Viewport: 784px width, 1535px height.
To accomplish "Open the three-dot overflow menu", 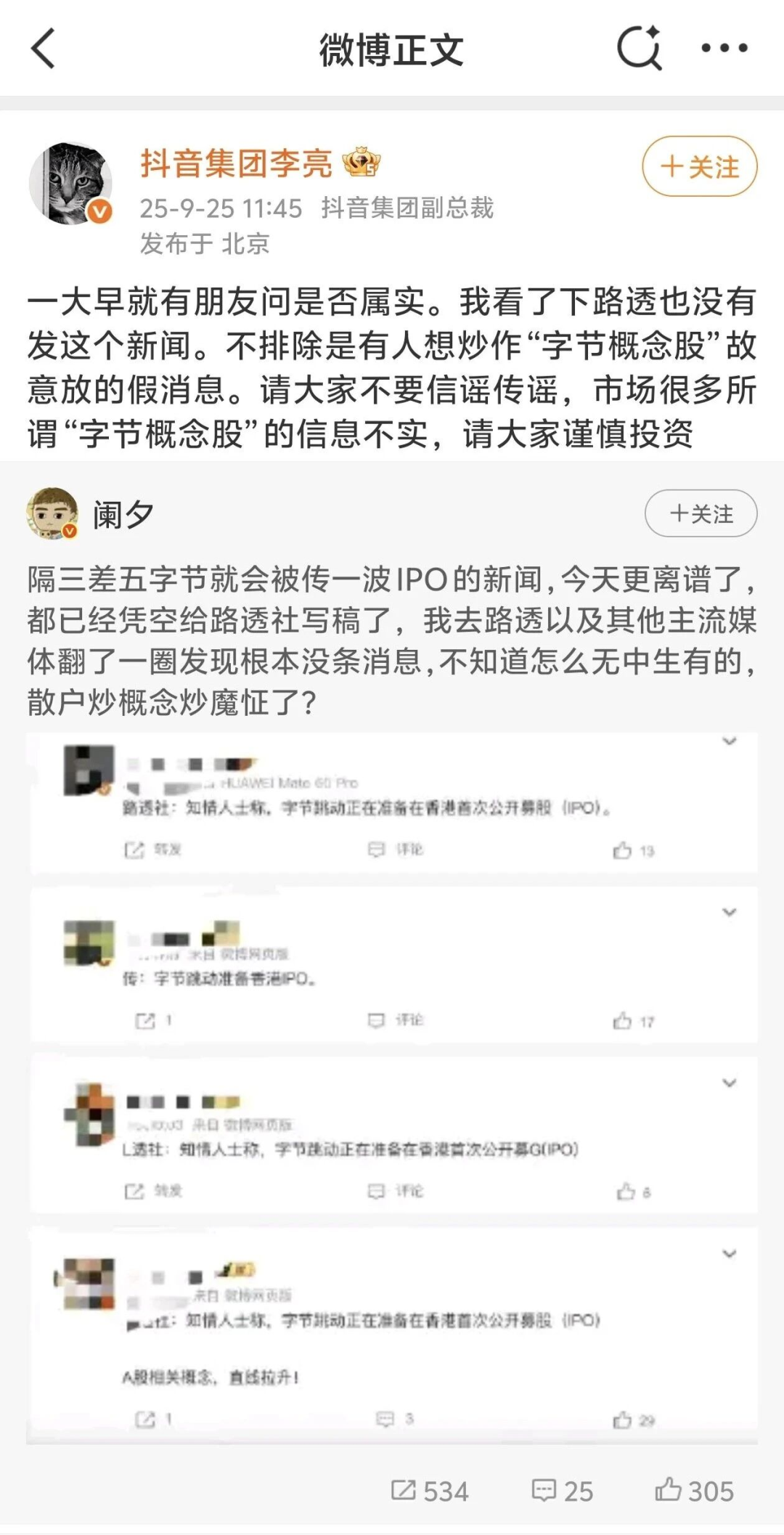I will pos(724,49).
